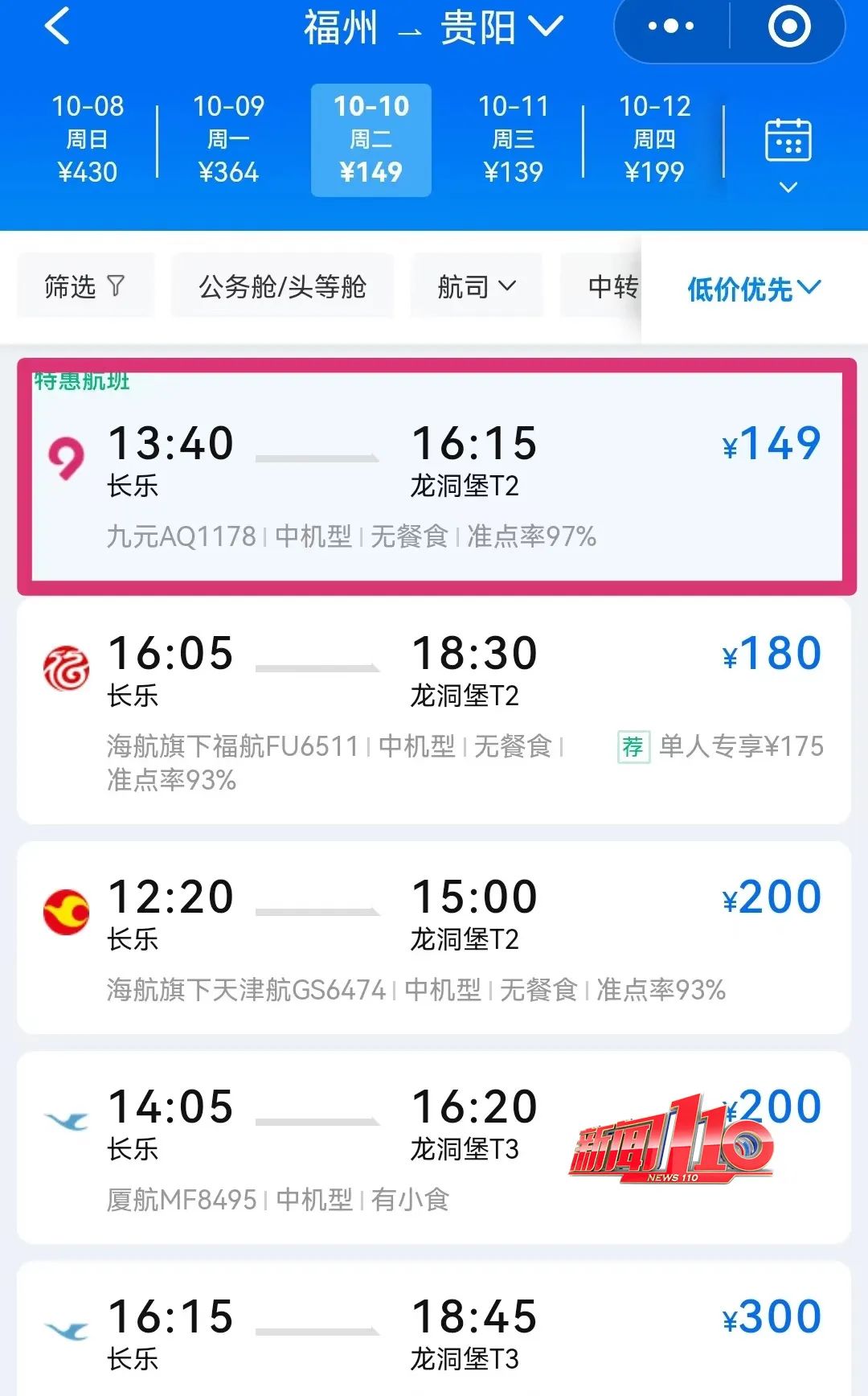Go back using the arrow icon
The image size is (868, 1396).
[x=58, y=26]
